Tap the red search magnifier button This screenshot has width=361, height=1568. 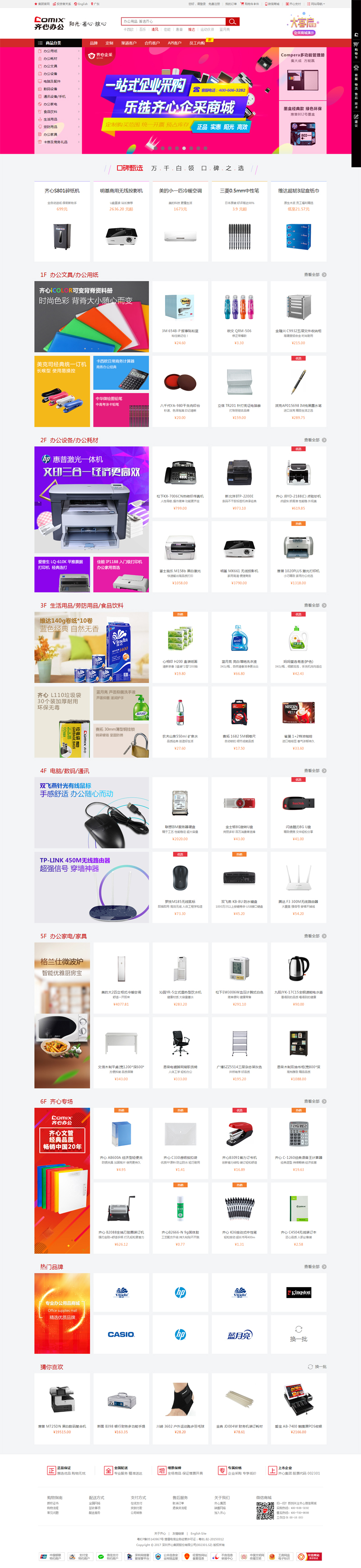[x=232, y=21]
